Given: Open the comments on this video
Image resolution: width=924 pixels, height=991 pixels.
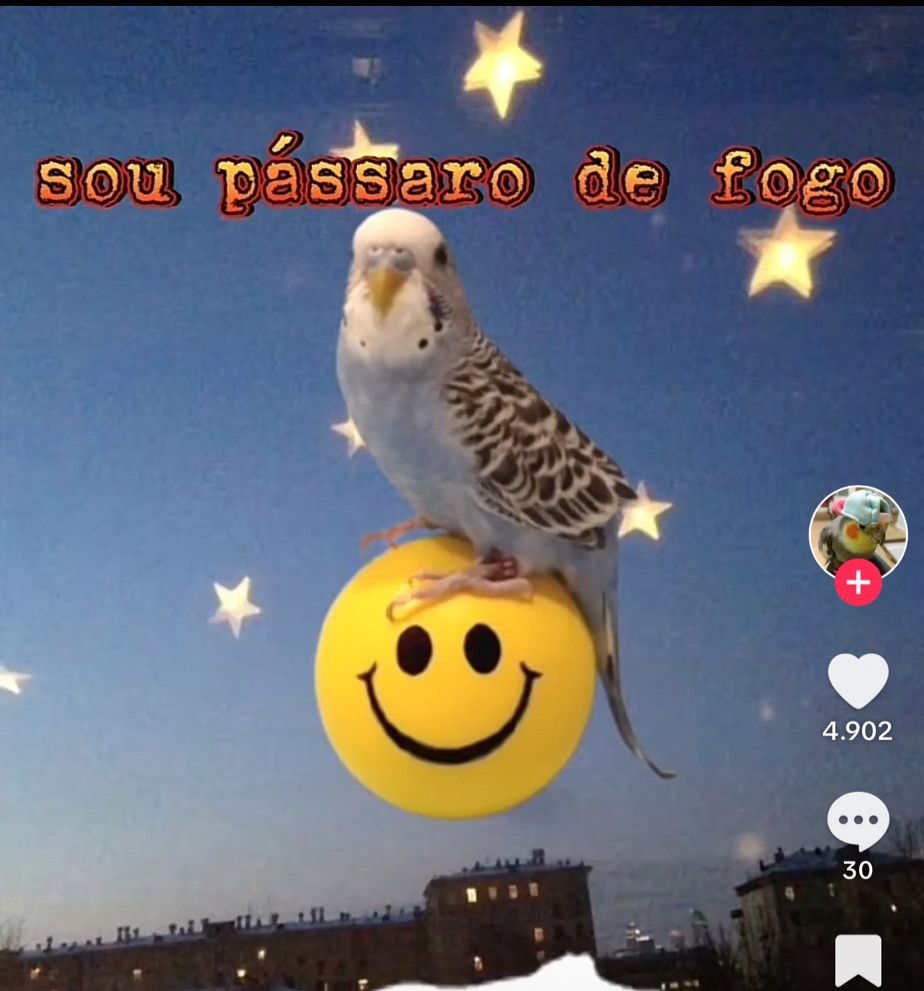Looking at the screenshot, I should pos(858,821).
